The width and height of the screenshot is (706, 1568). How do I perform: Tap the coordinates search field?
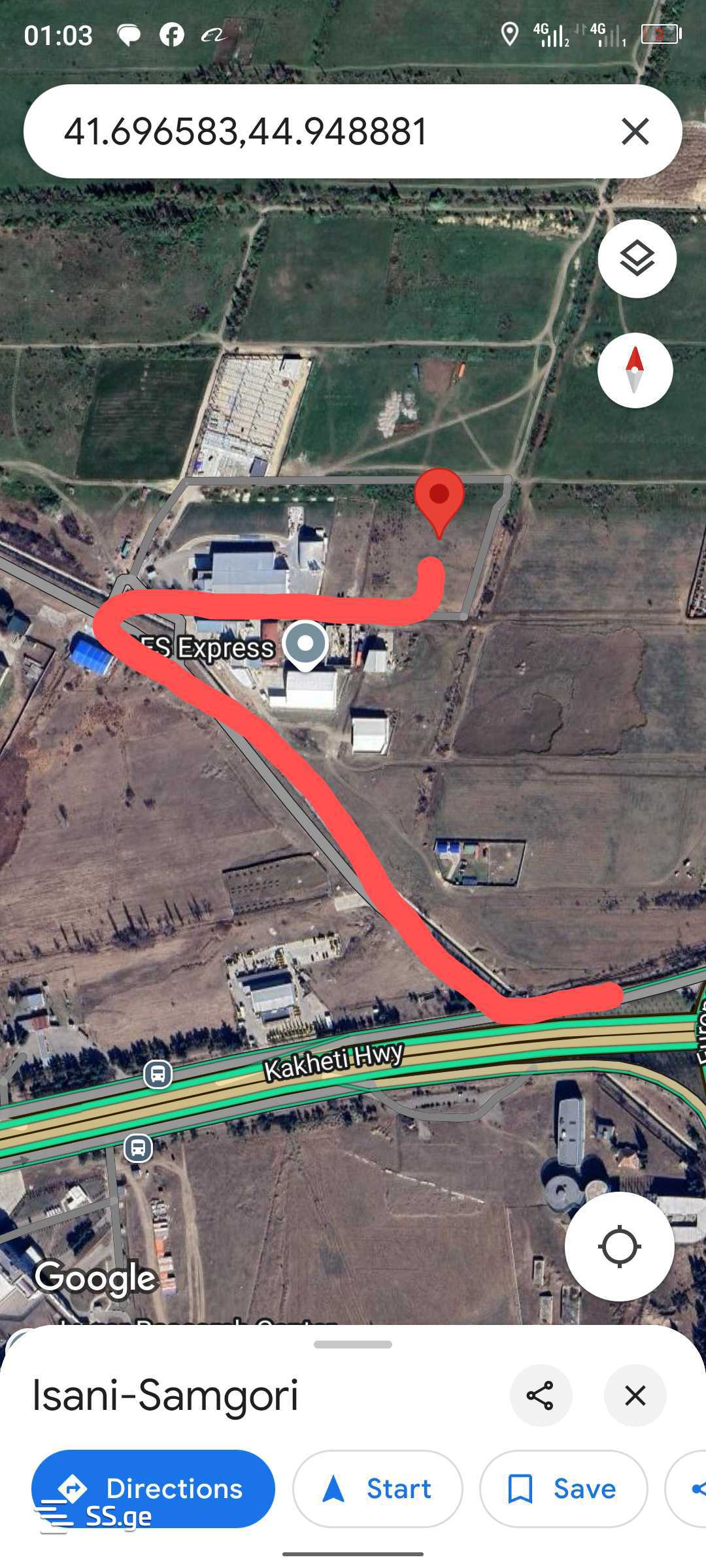314,131
